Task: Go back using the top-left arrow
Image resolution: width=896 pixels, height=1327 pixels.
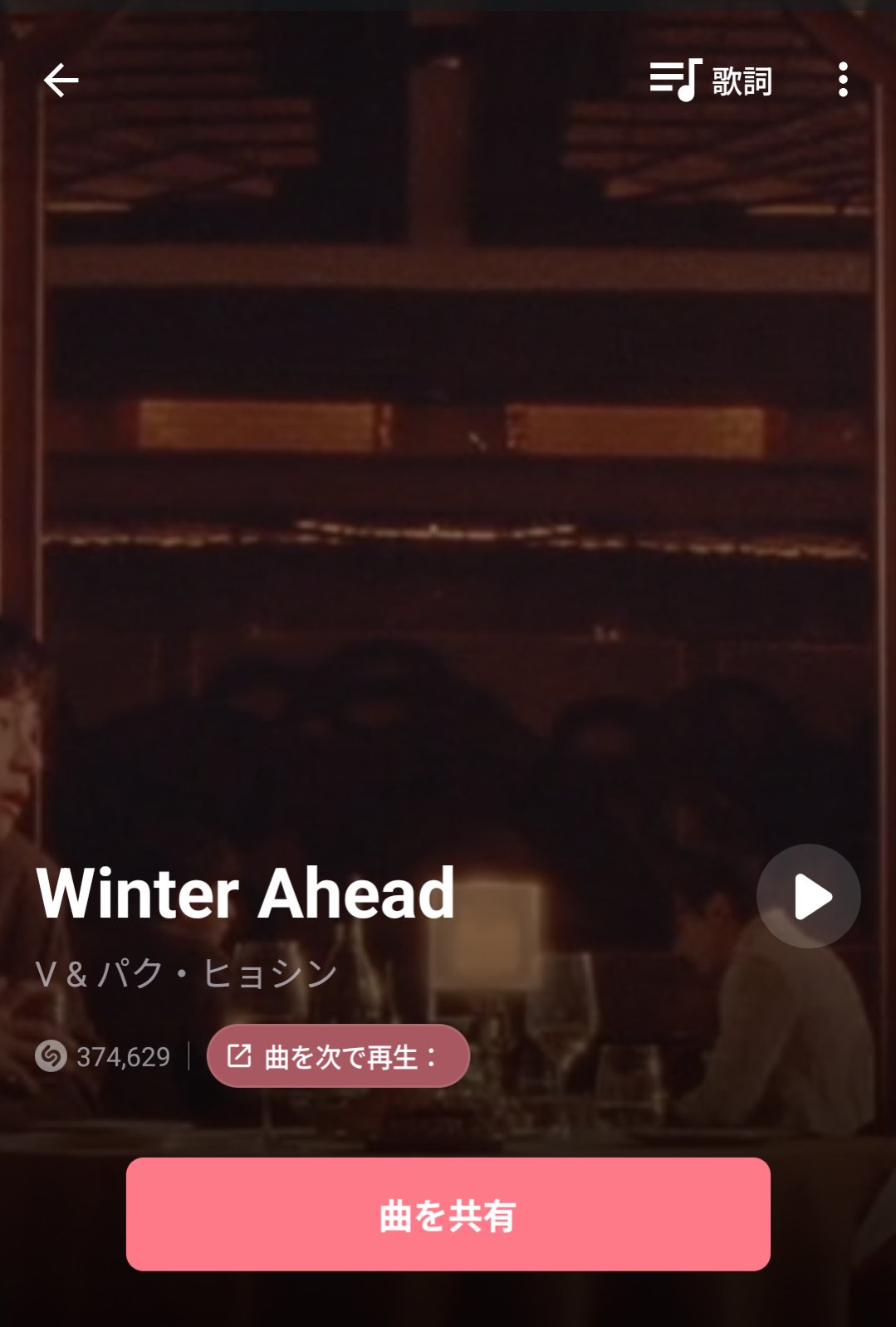Action: [x=61, y=81]
